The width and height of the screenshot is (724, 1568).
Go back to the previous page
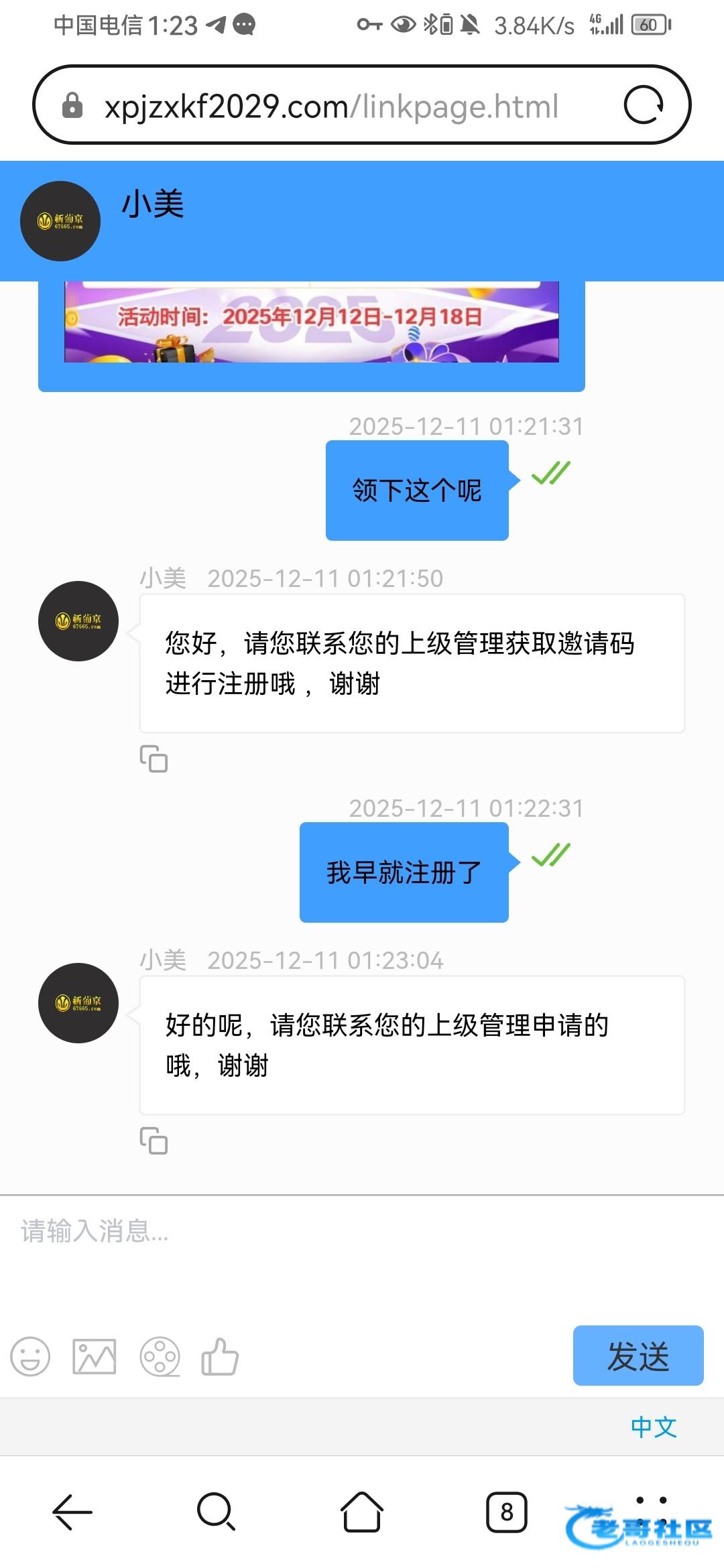(72, 1512)
